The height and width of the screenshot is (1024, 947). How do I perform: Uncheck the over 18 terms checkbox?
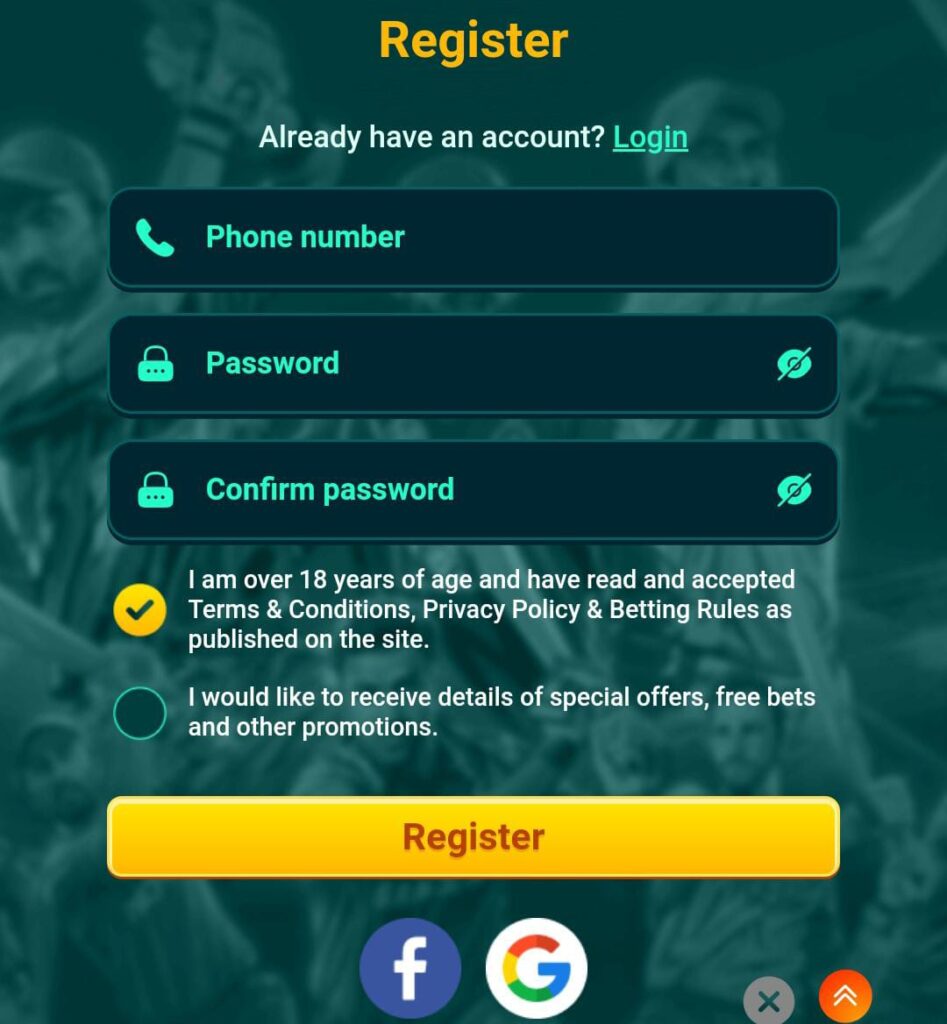tap(140, 609)
